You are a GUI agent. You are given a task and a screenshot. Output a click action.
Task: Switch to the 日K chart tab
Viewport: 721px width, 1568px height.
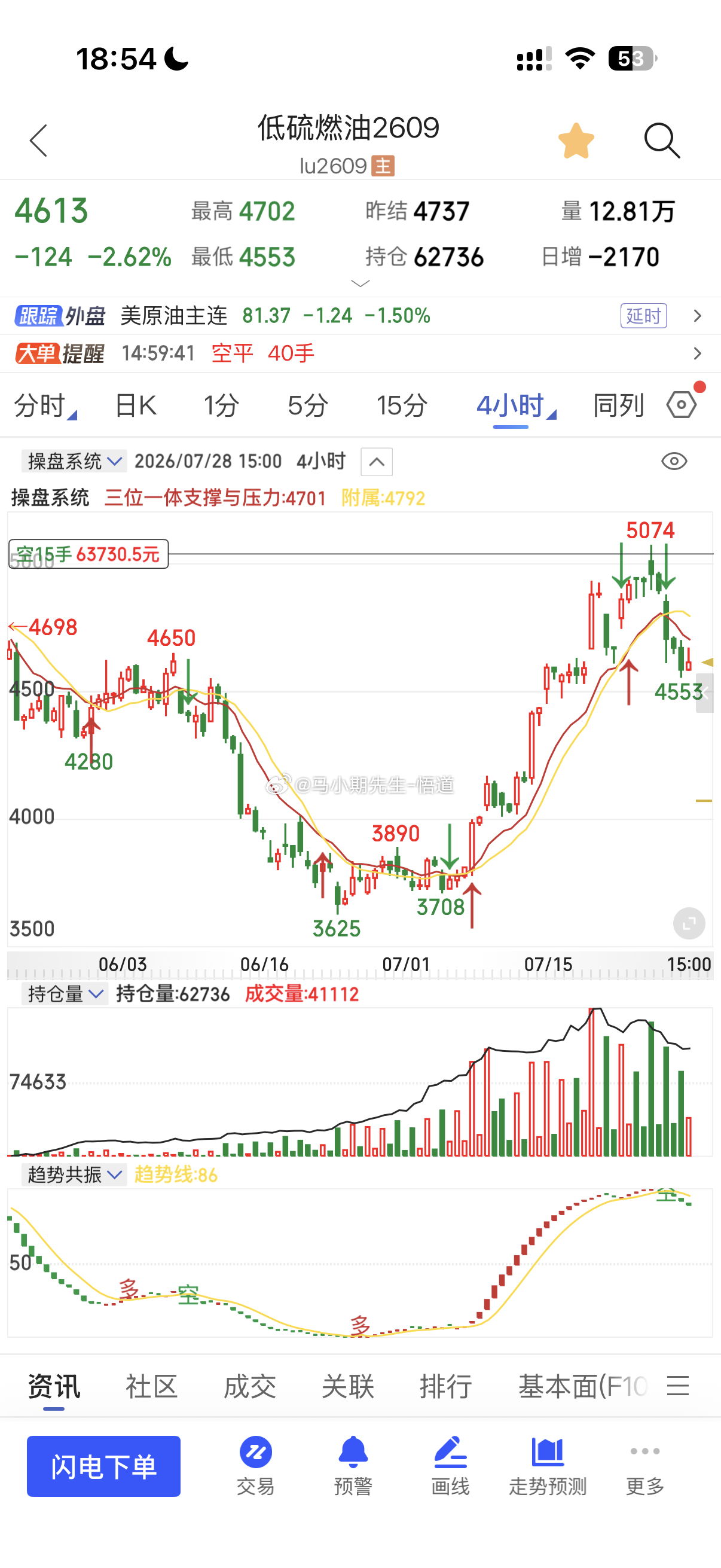pyautogui.click(x=136, y=405)
